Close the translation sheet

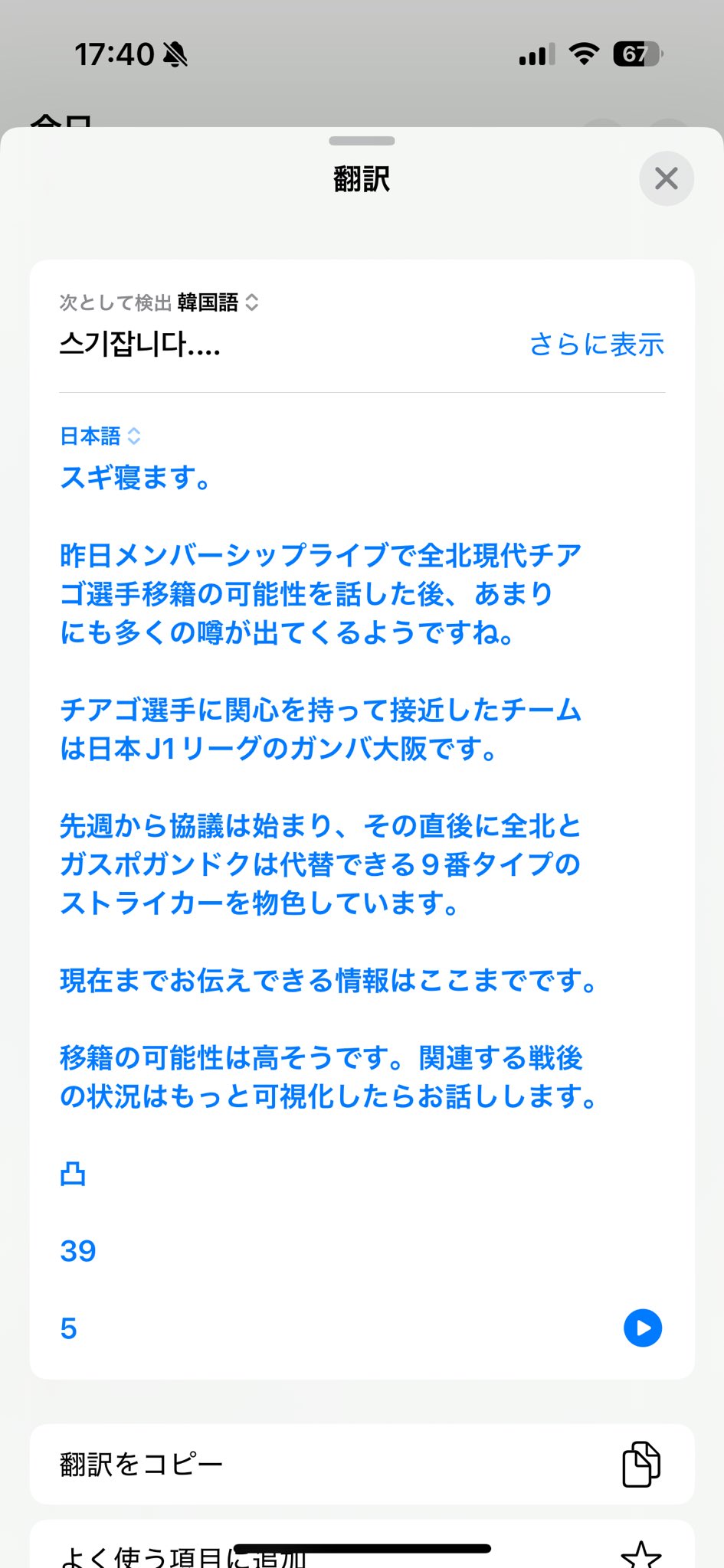point(667,178)
